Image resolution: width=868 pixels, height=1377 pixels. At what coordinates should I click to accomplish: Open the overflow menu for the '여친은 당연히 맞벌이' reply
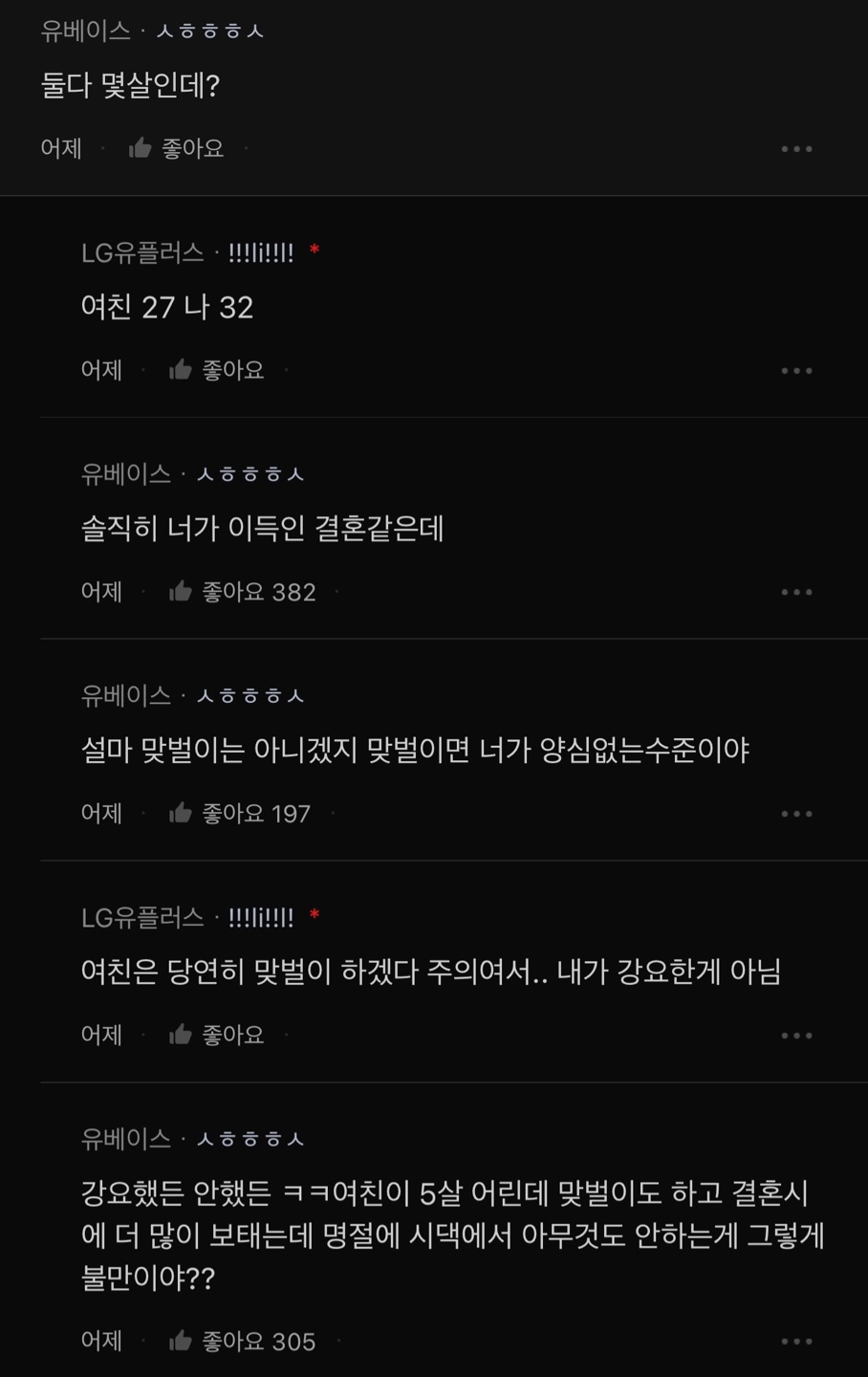(796, 1036)
